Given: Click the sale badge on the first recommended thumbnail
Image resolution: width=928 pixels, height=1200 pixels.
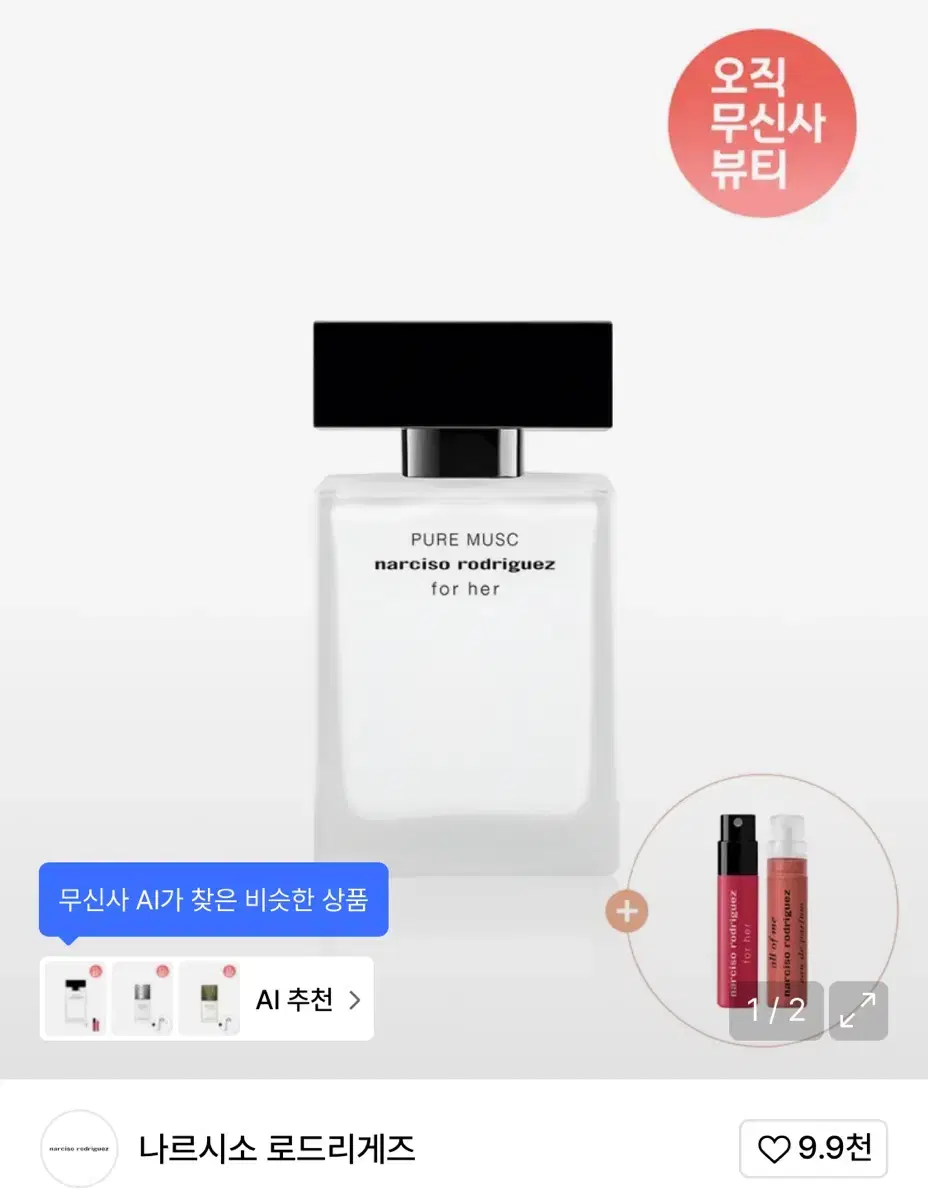Looking at the screenshot, I should pos(96,971).
